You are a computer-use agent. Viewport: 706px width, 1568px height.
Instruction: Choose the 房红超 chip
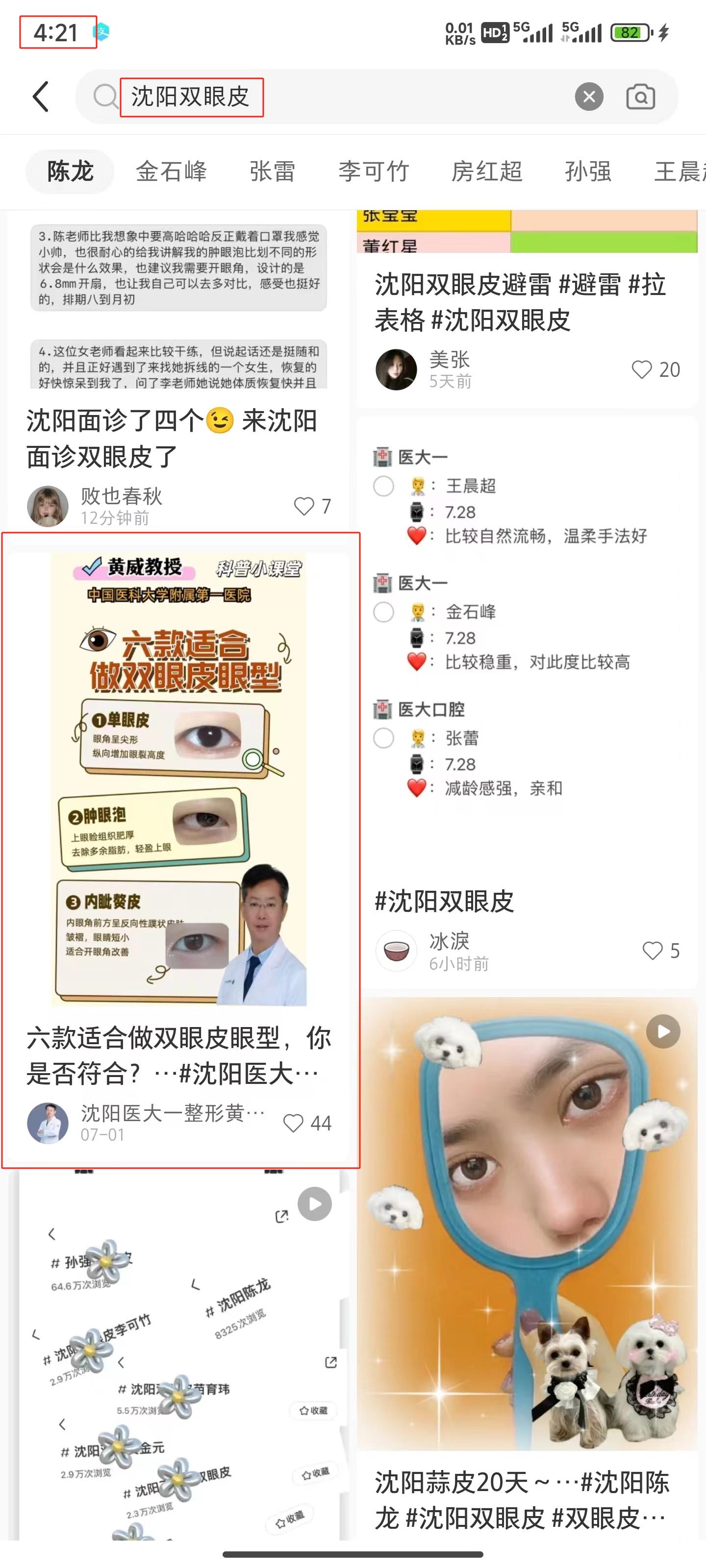tap(487, 171)
